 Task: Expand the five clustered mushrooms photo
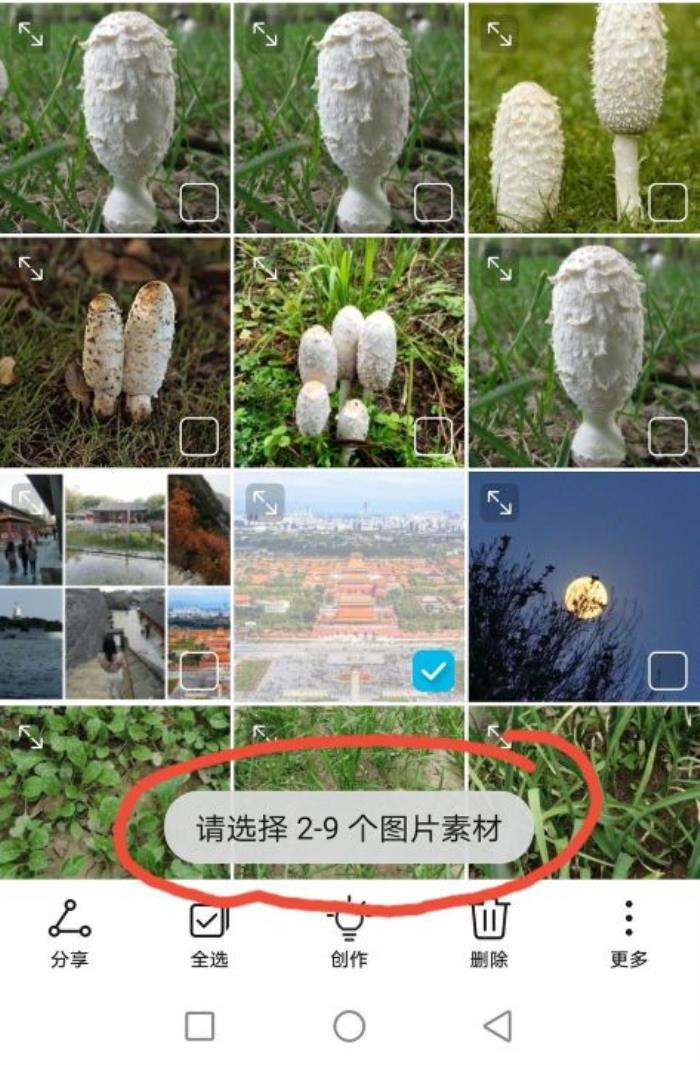pos(265,268)
